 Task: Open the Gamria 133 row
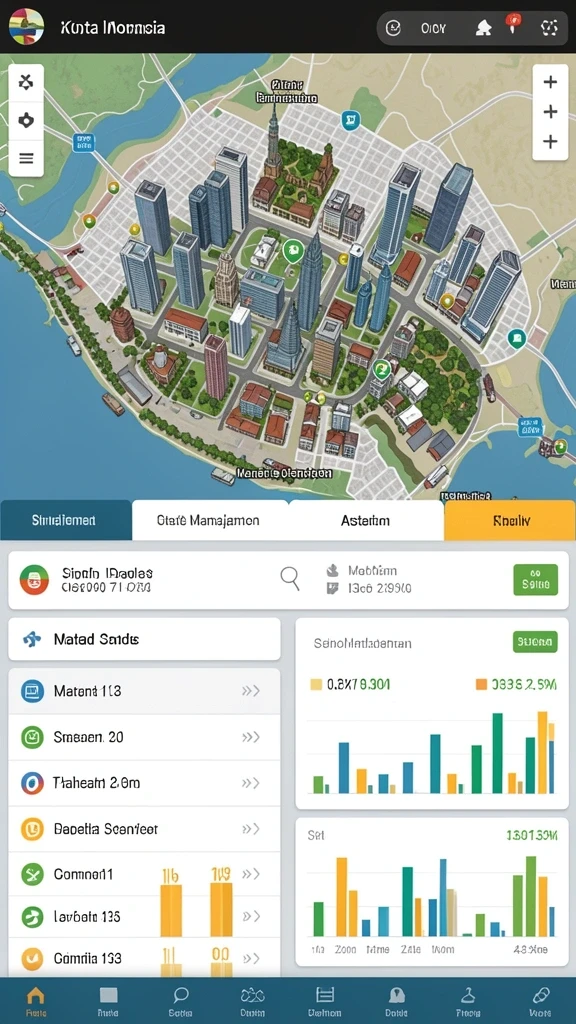[144, 959]
